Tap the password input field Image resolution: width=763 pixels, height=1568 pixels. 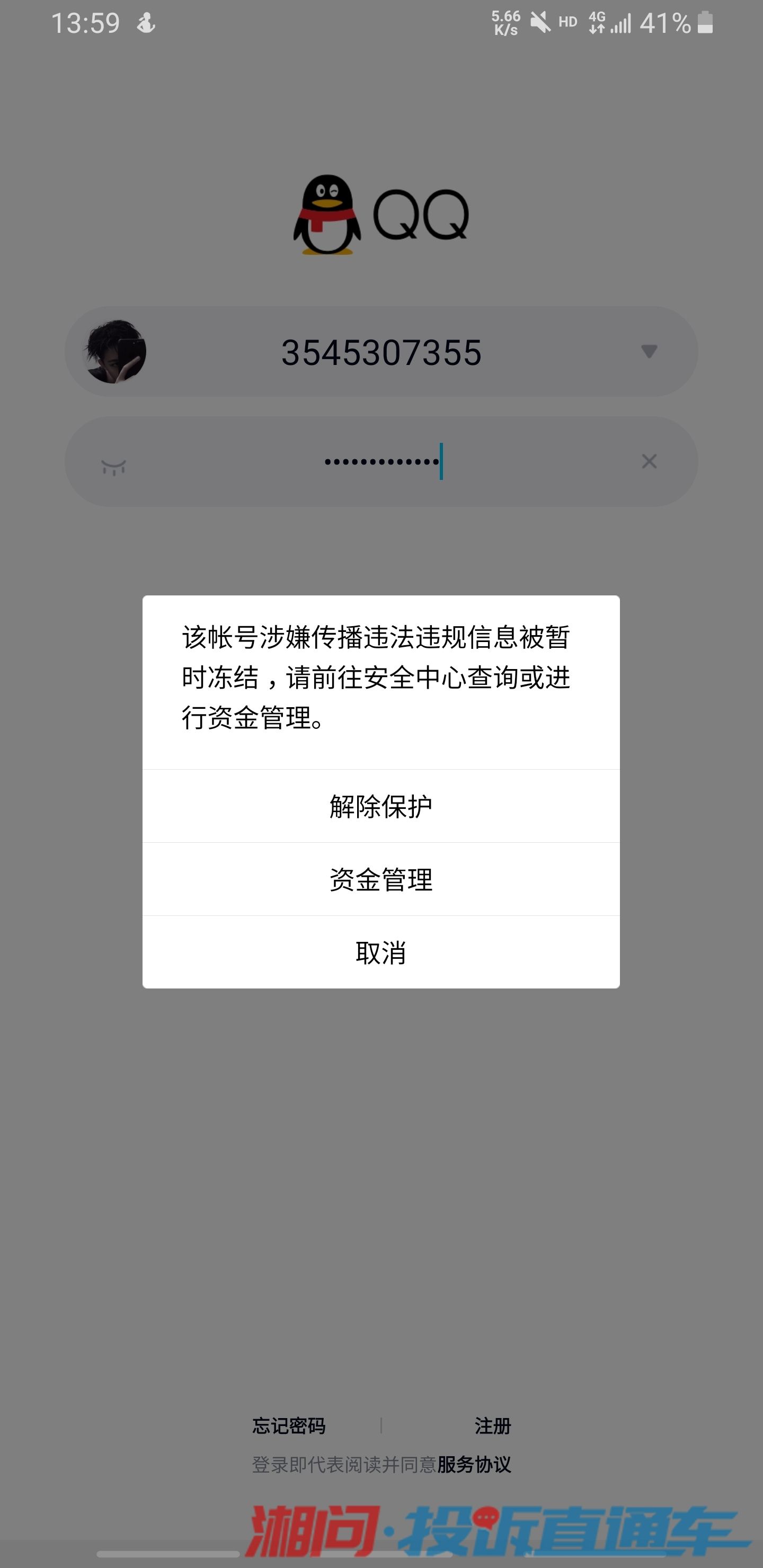[380, 461]
